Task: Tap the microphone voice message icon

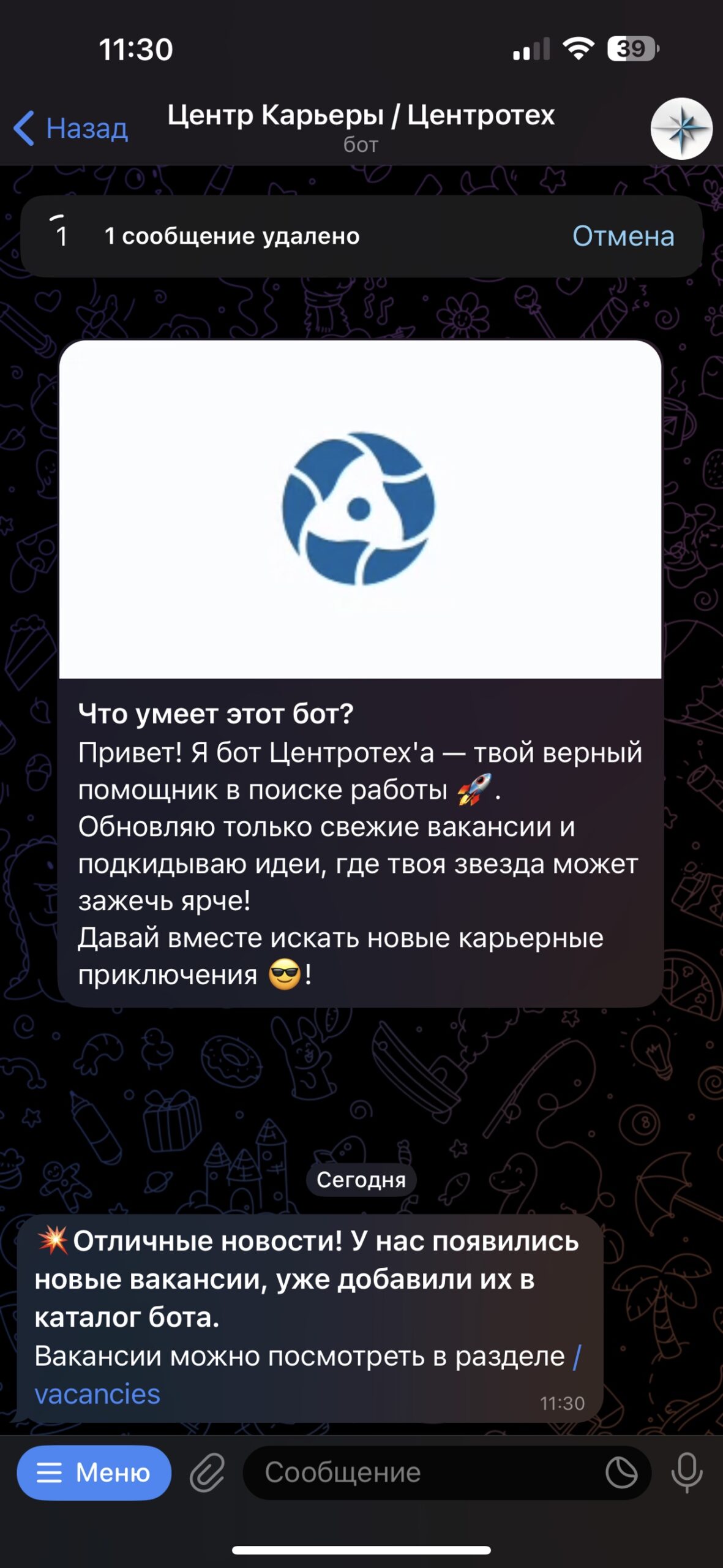Action: [x=687, y=1472]
